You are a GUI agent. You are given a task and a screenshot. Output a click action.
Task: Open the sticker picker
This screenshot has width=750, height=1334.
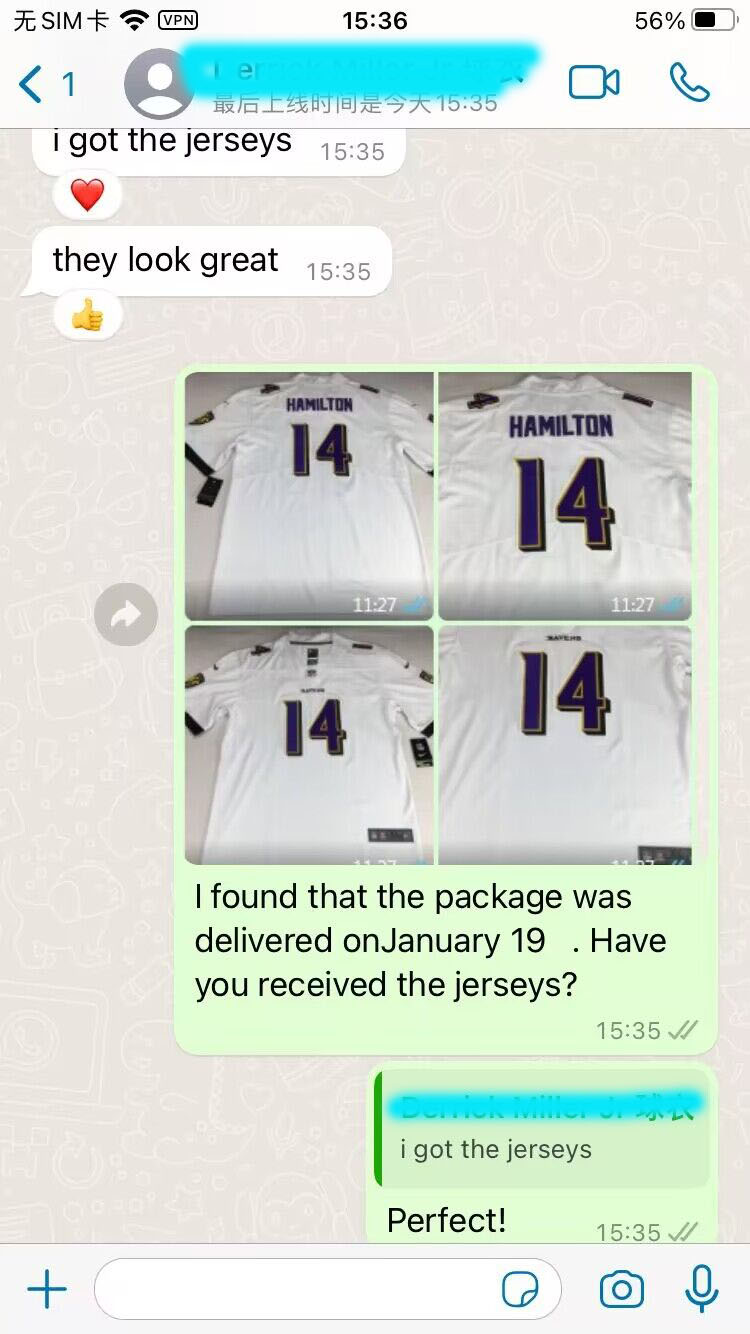pyautogui.click(x=520, y=1290)
